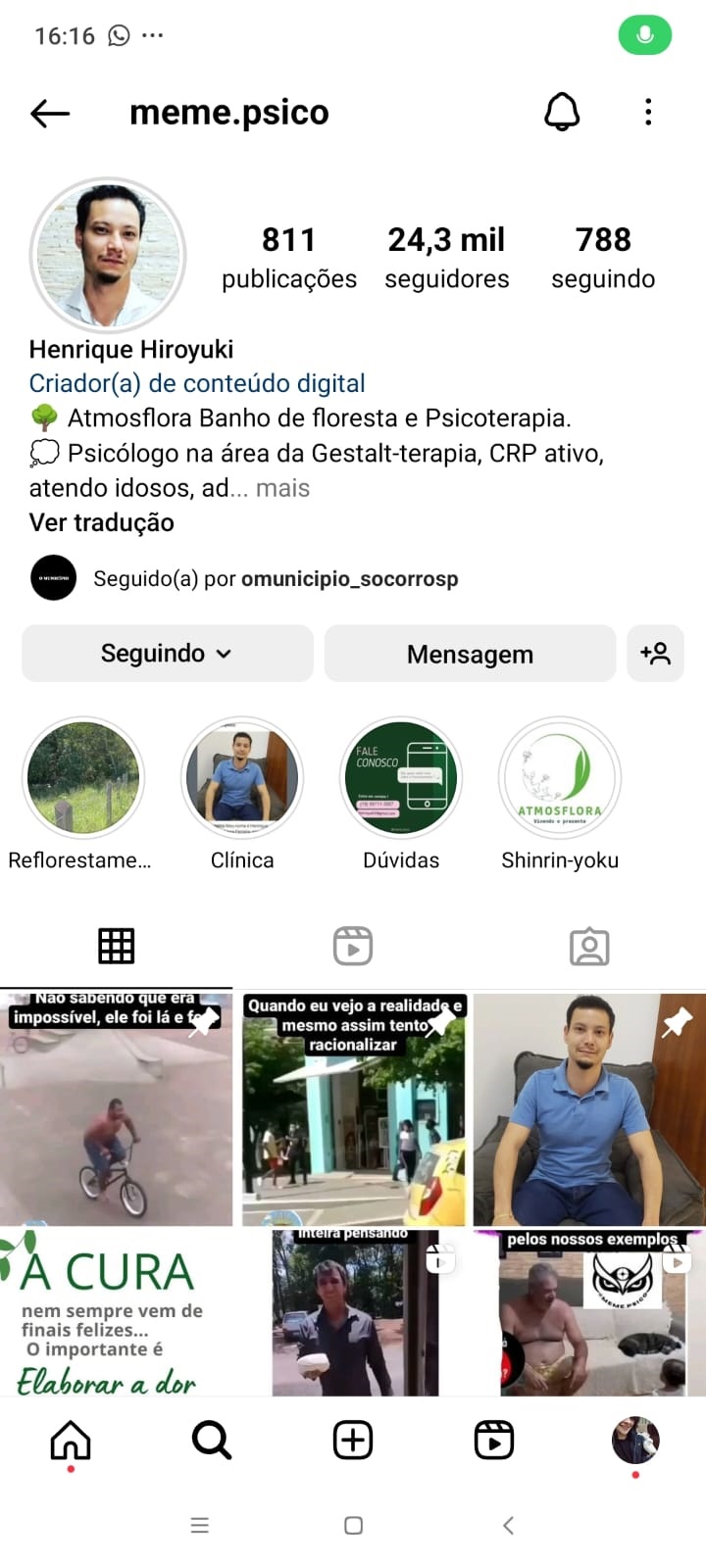Viewport: 706px width, 1568px height.
Task: View the 24,3 mil seguidores list
Action: pyautogui.click(x=446, y=258)
